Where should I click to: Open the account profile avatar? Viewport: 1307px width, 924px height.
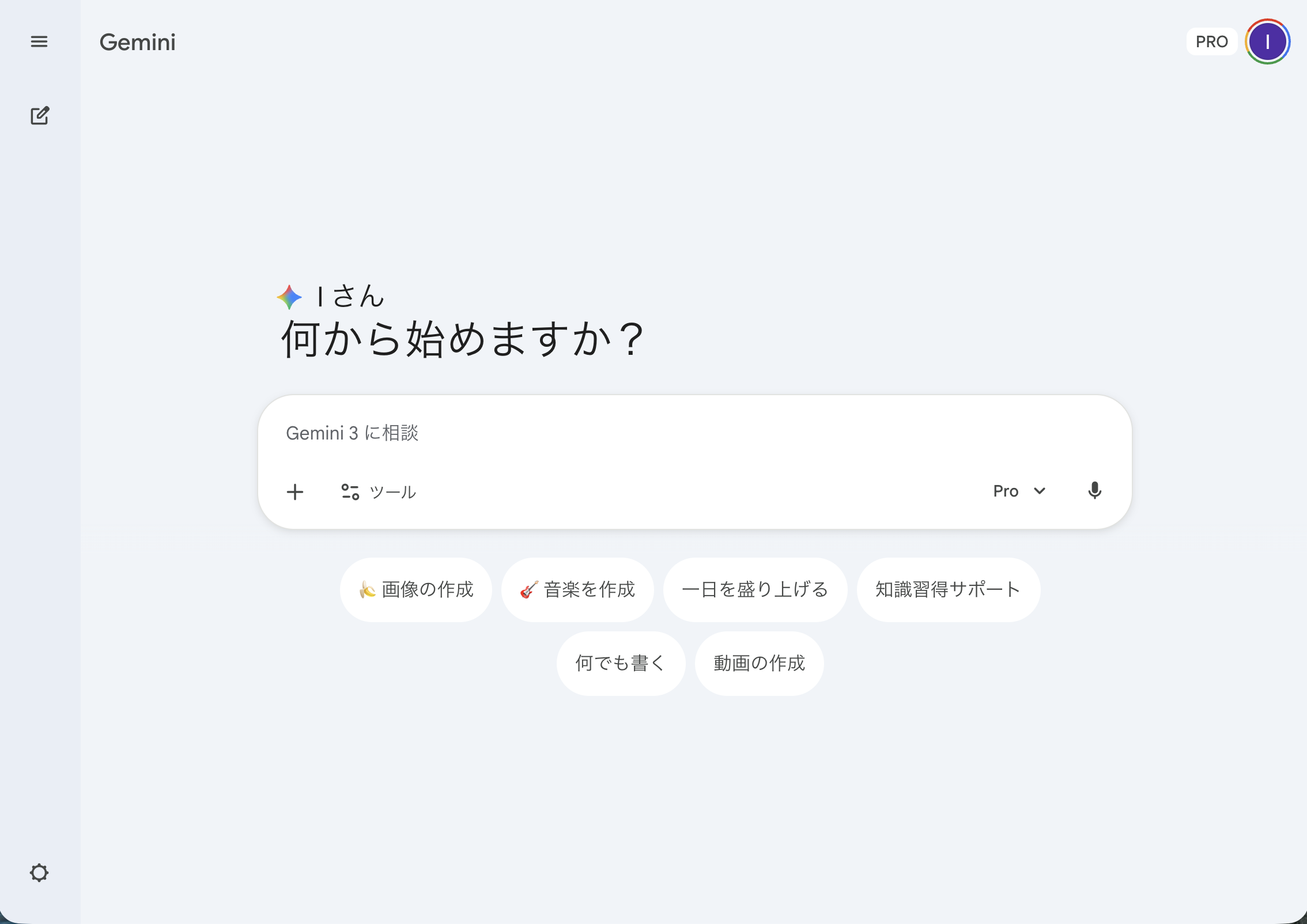(1267, 41)
